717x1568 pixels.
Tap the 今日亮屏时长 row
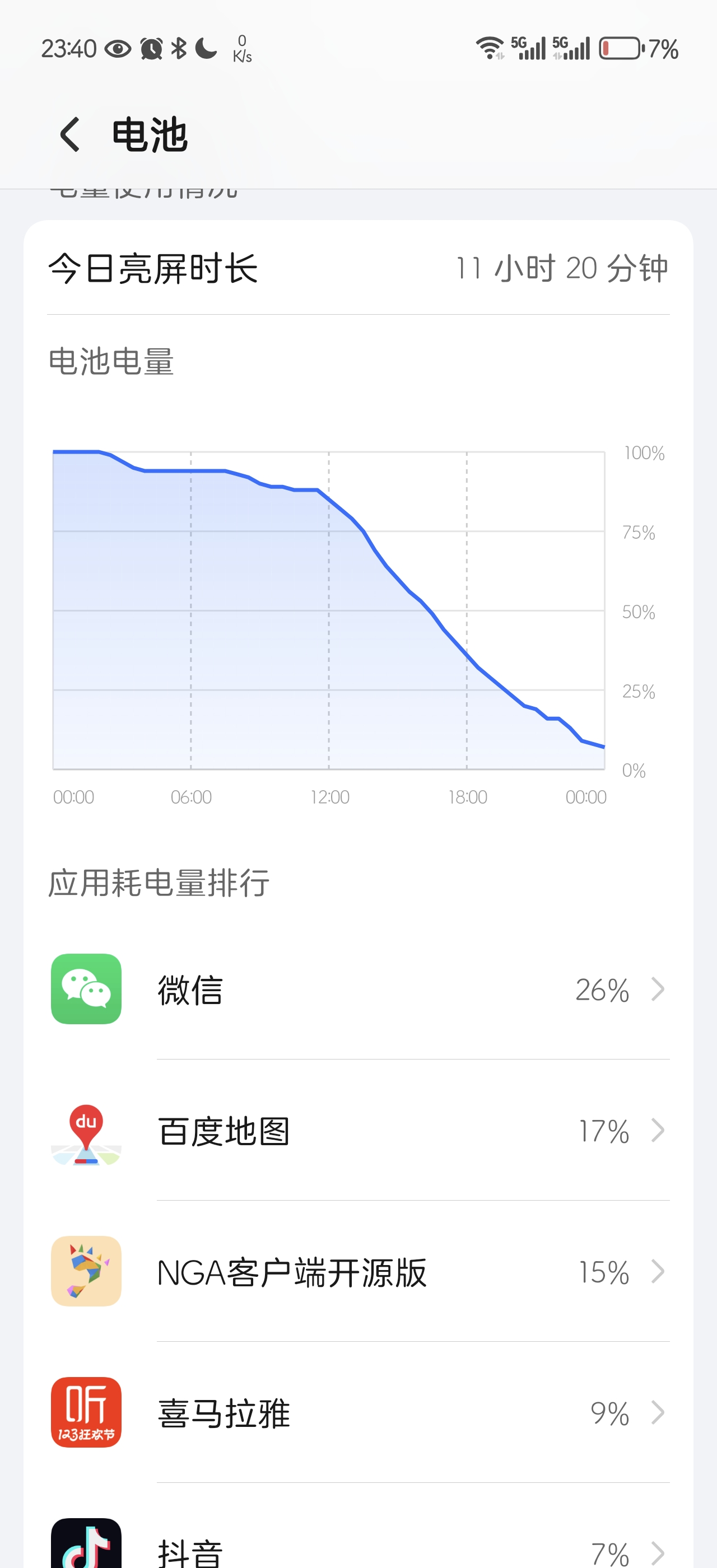click(359, 267)
